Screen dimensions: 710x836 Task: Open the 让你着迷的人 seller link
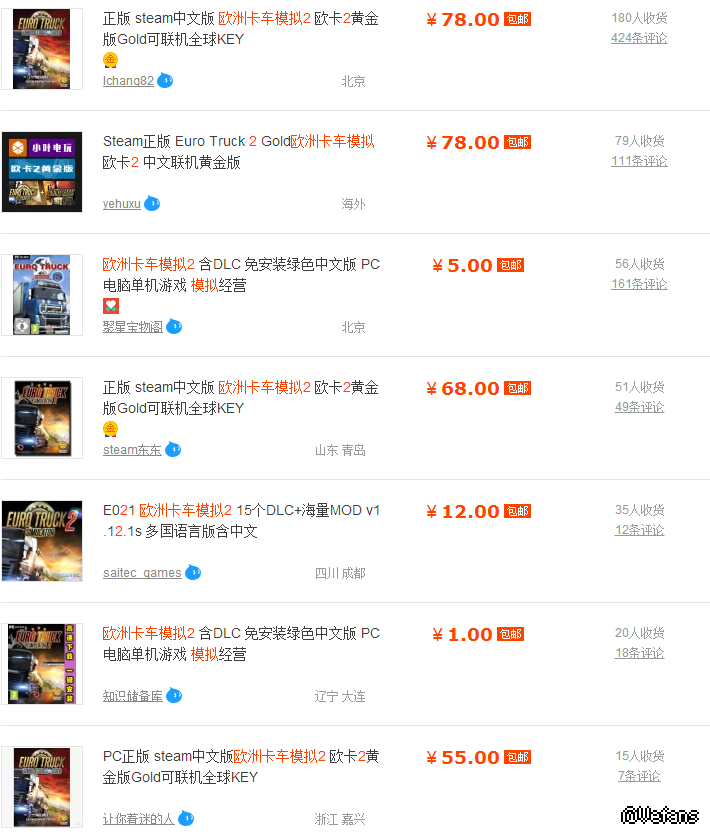[x=138, y=819]
